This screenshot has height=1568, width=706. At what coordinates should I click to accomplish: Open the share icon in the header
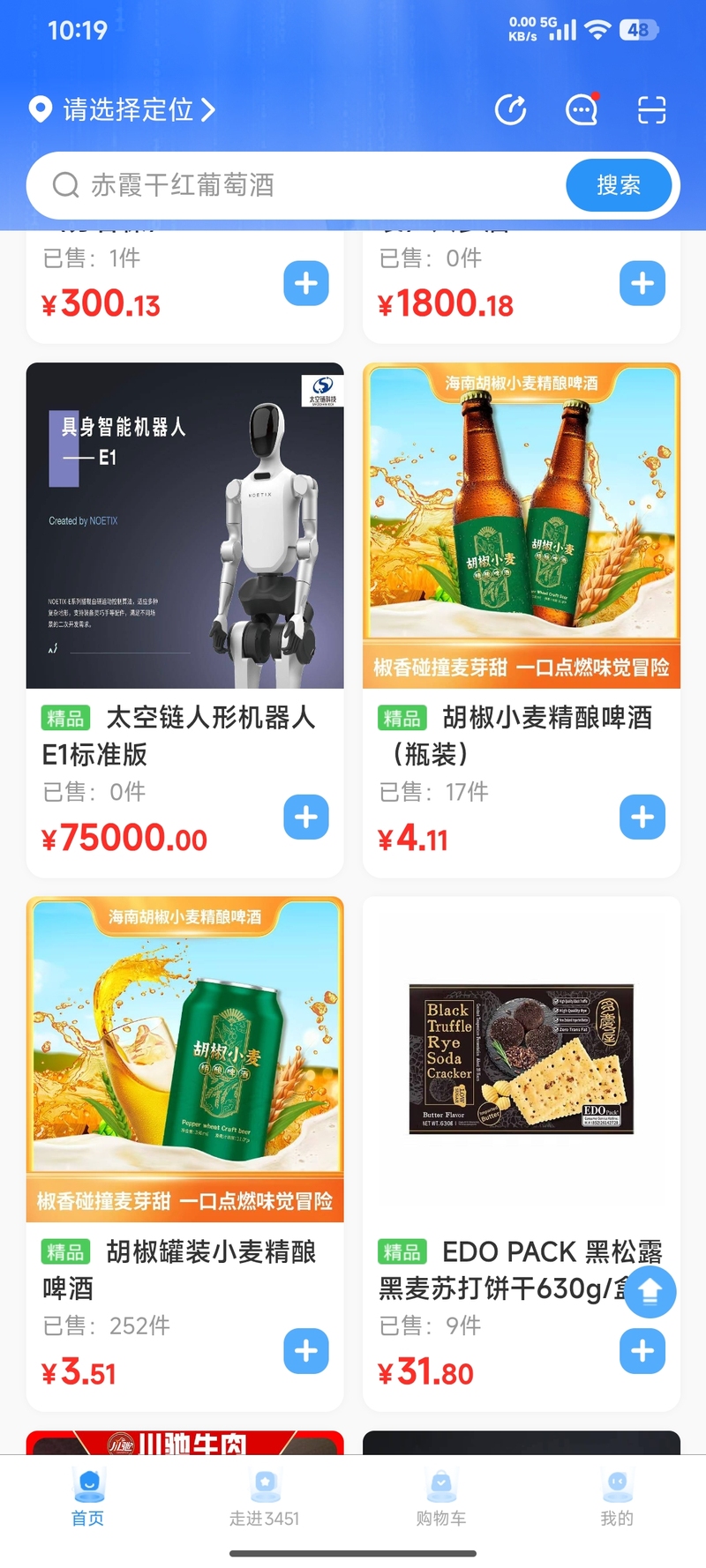point(511,110)
